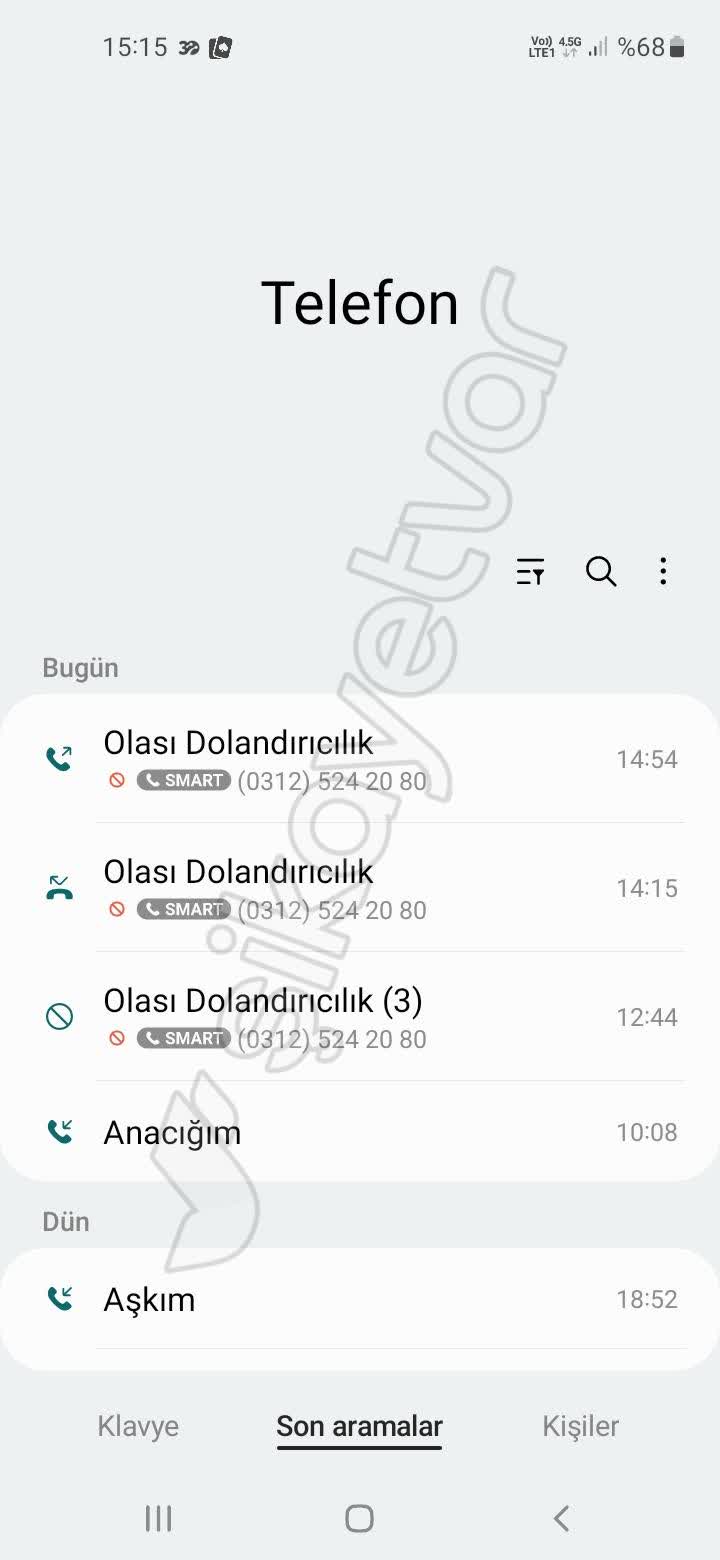
Task: Open the Olası Dolandırıcılık call at 14:54
Action: pos(360,760)
